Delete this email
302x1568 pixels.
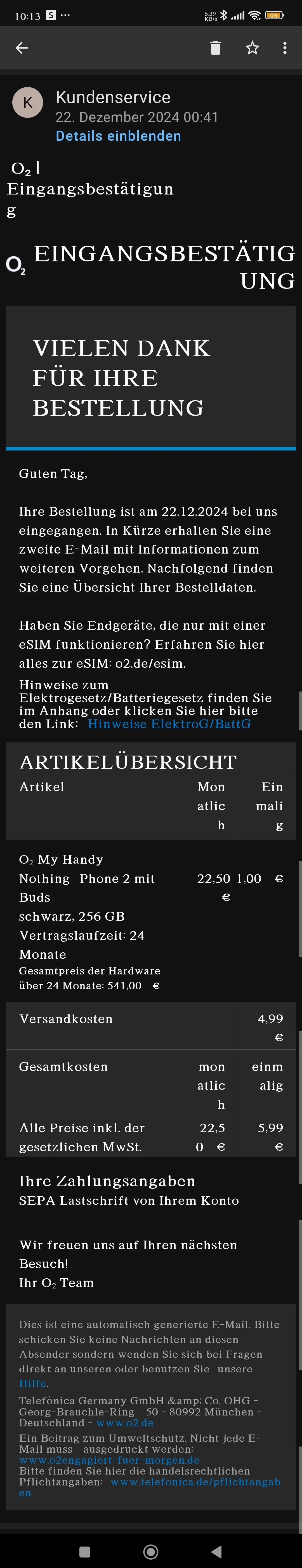(x=215, y=48)
